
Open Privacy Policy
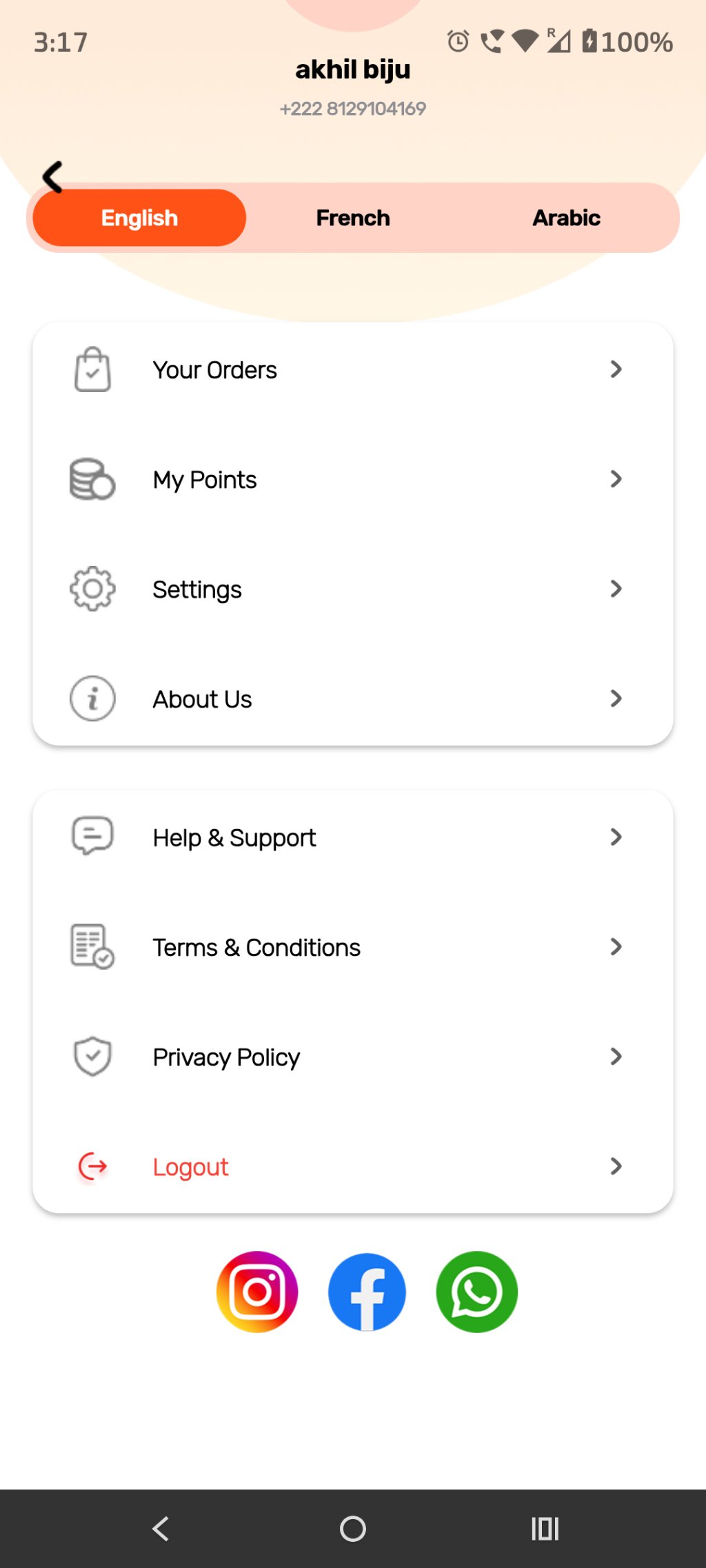(x=352, y=1057)
